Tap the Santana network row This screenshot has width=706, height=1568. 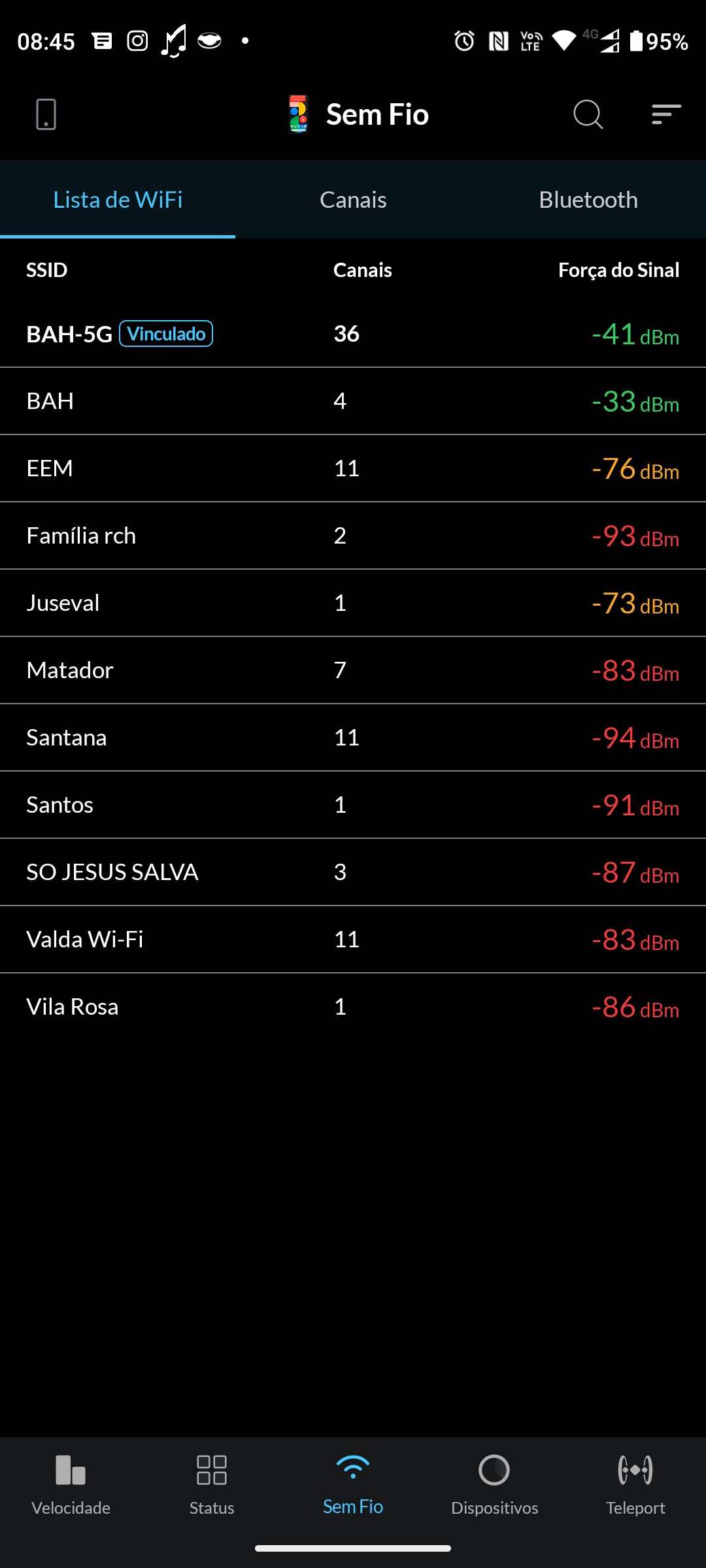[353, 738]
